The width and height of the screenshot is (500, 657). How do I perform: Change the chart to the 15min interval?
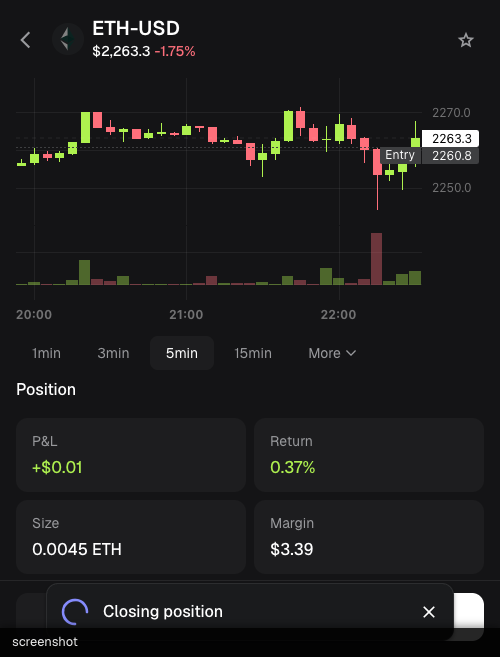(x=253, y=353)
